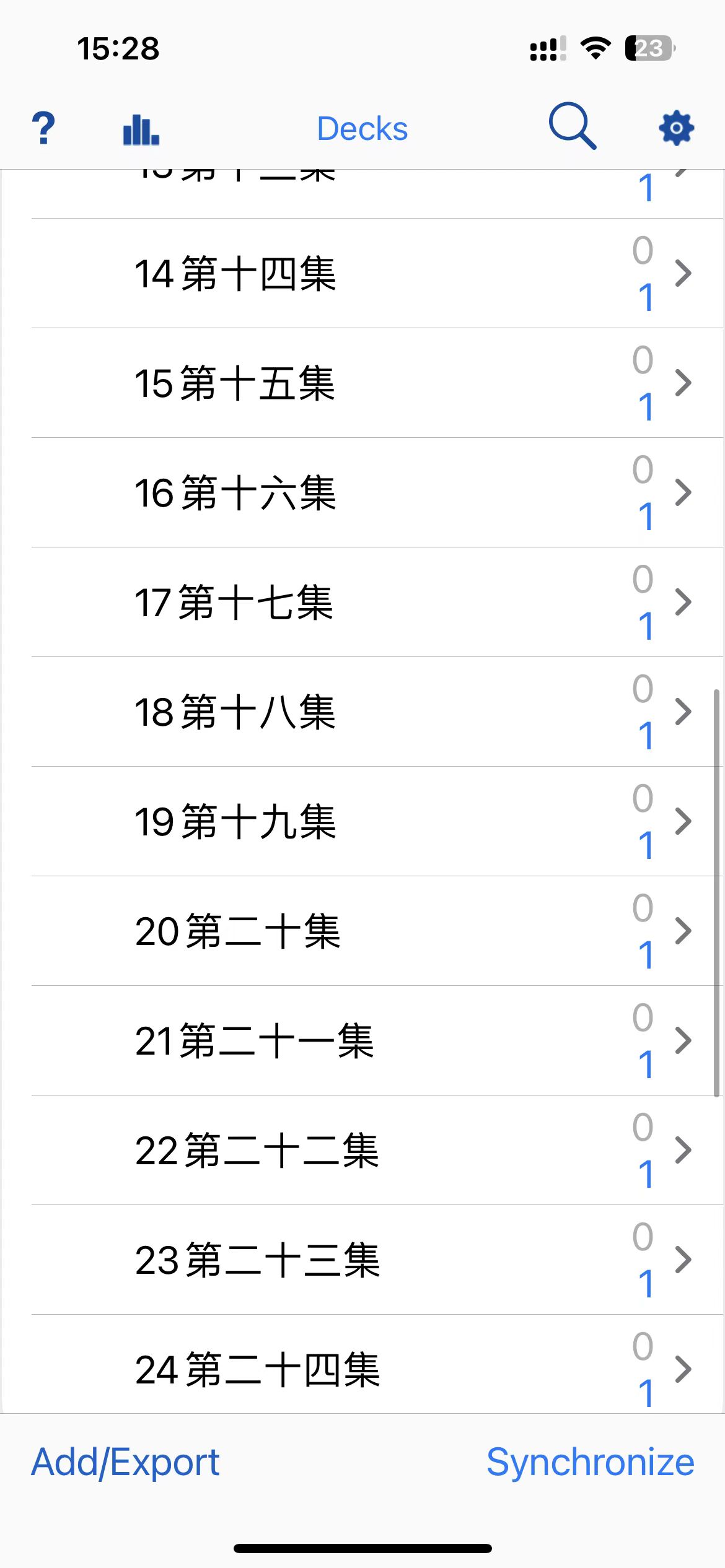Open deck 20 第二十集
The image size is (725, 1568).
[377, 931]
